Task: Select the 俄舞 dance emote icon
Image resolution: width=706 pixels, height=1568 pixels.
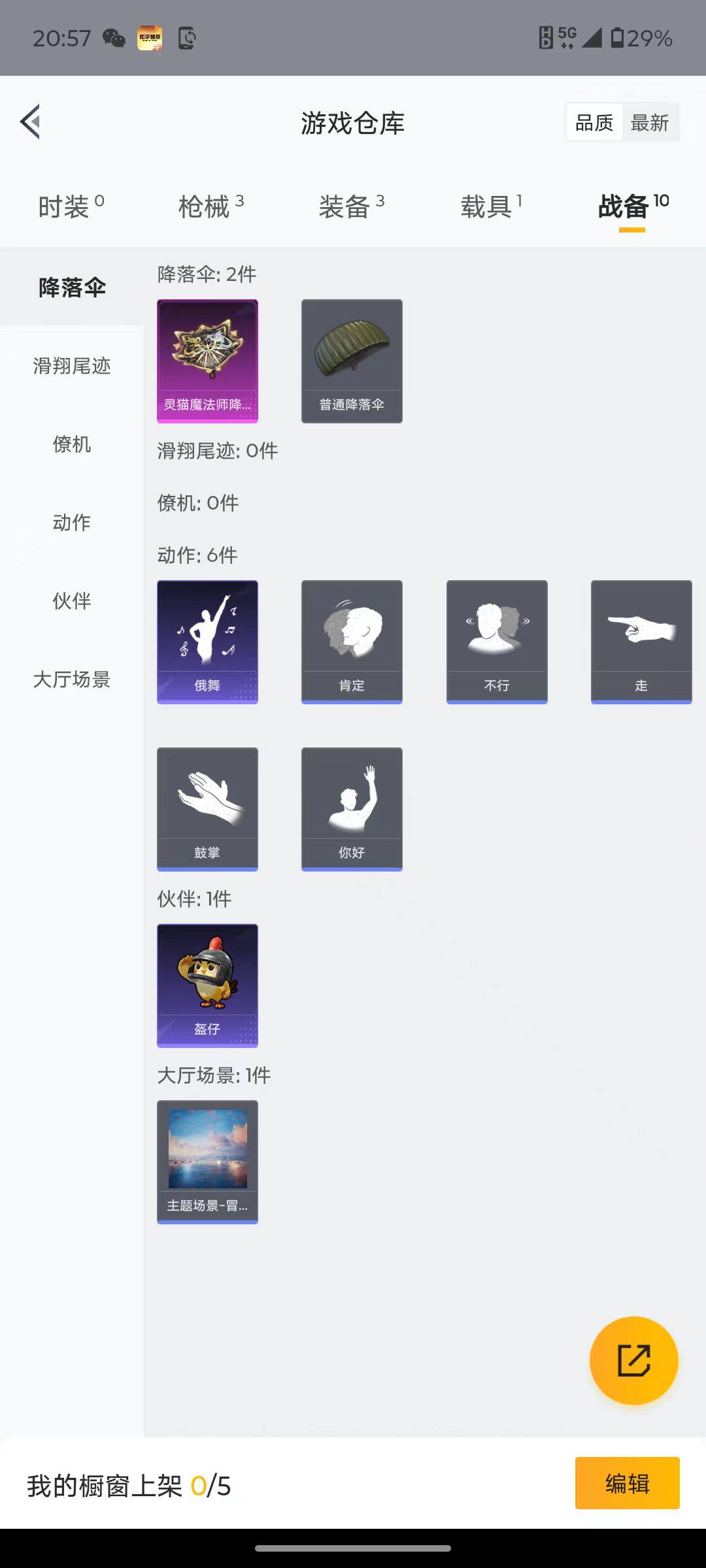Action: coord(207,642)
